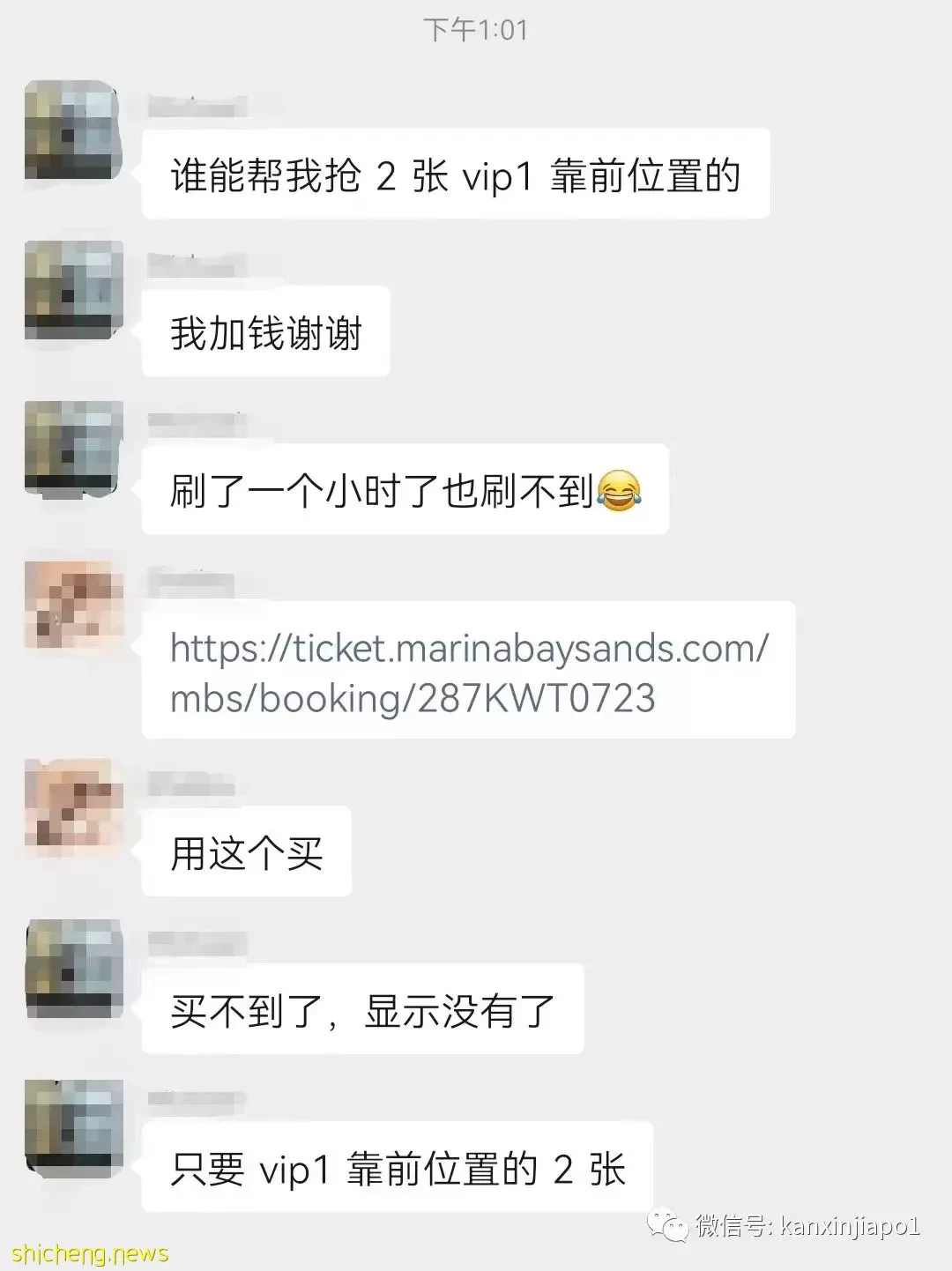
Task: Tap avatar beside message 我加钱谢谢
Action: coord(72,290)
